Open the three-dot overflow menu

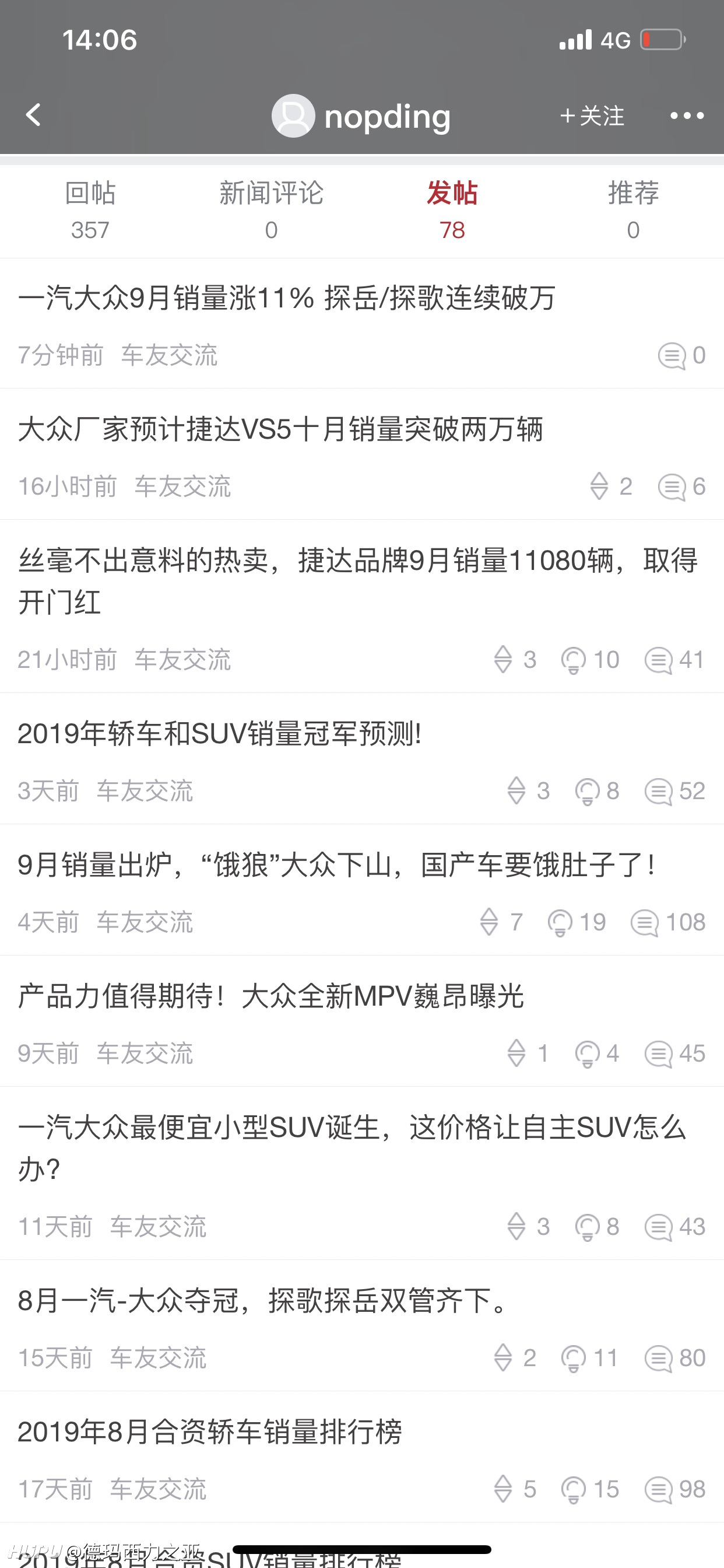pyautogui.click(x=687, y=116)
